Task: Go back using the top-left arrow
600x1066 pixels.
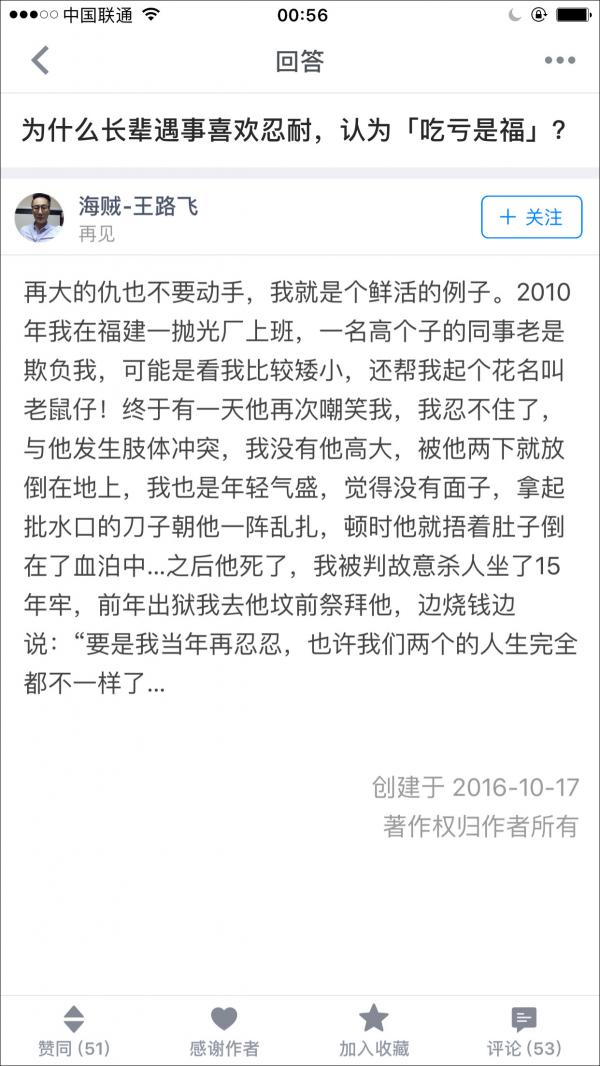Action: [x=40, y=61]
